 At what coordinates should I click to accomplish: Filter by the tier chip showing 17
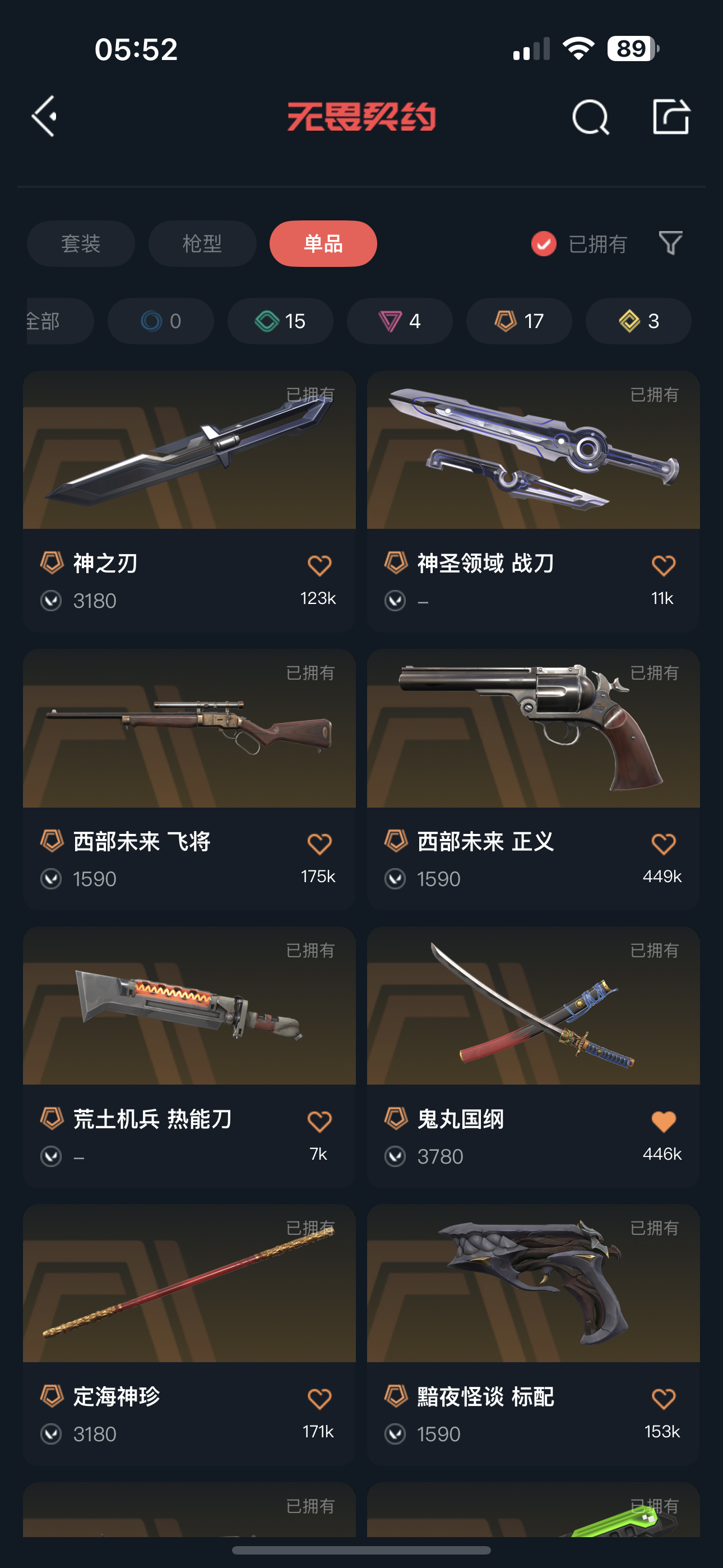(x=518, y=321)
